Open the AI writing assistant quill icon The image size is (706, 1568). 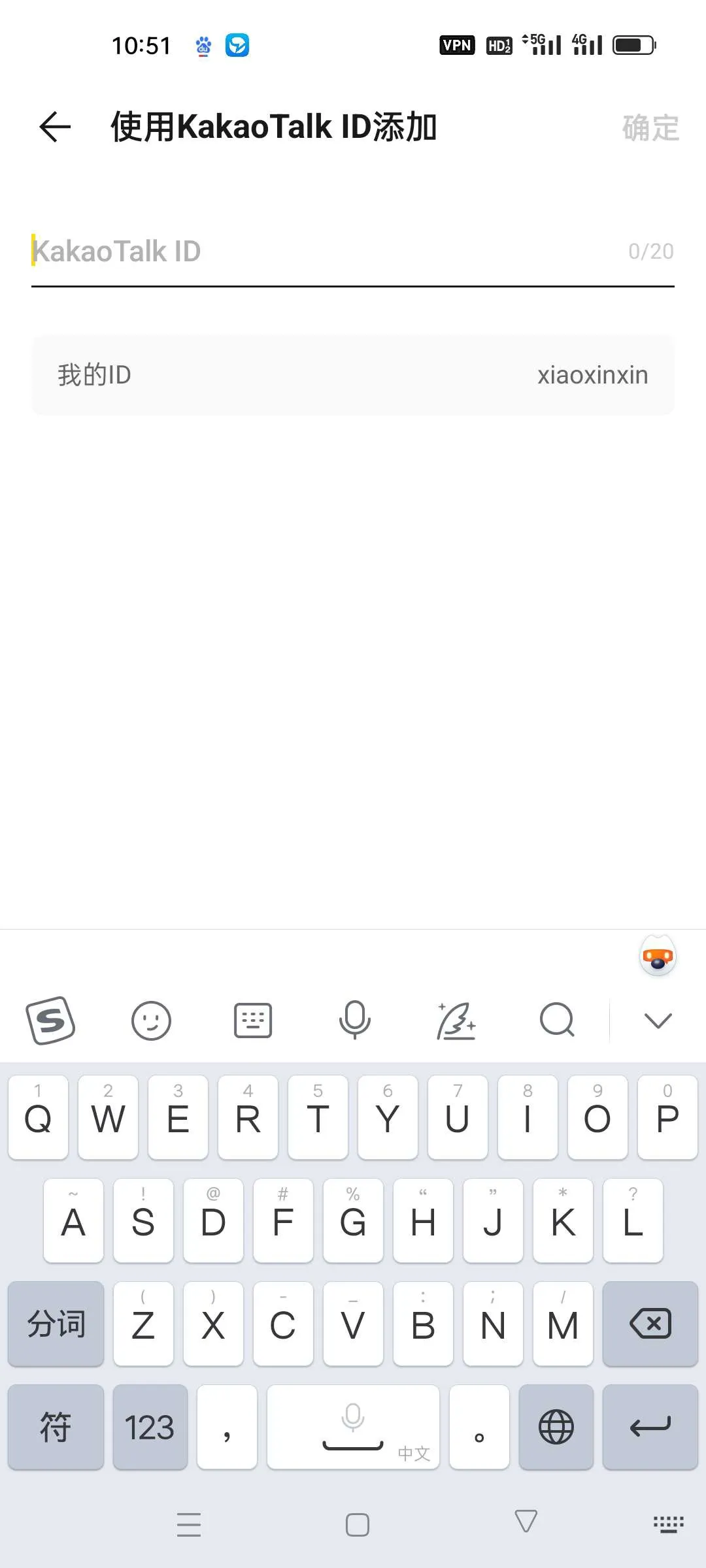[x=456, y=1021]
